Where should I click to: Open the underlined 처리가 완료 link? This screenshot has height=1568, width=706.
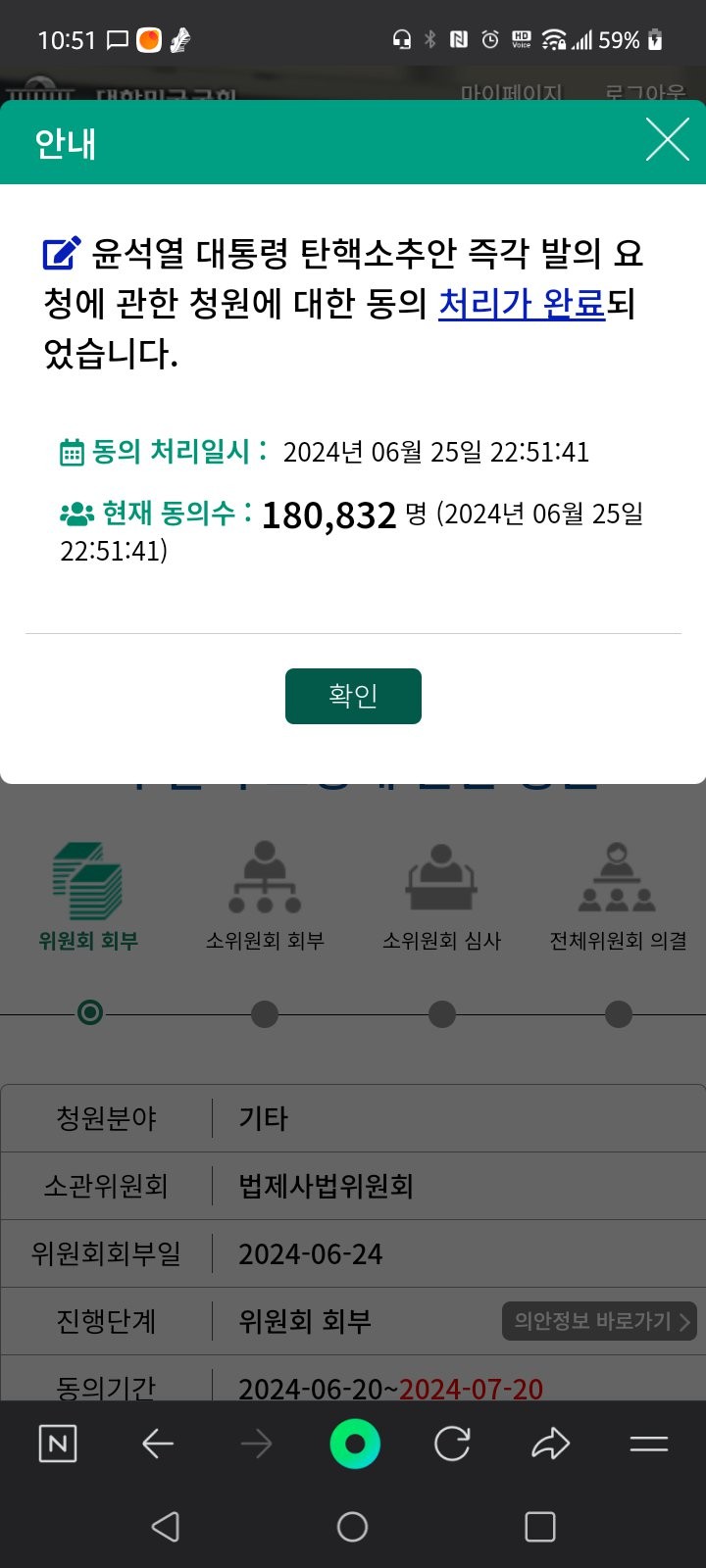521,304
